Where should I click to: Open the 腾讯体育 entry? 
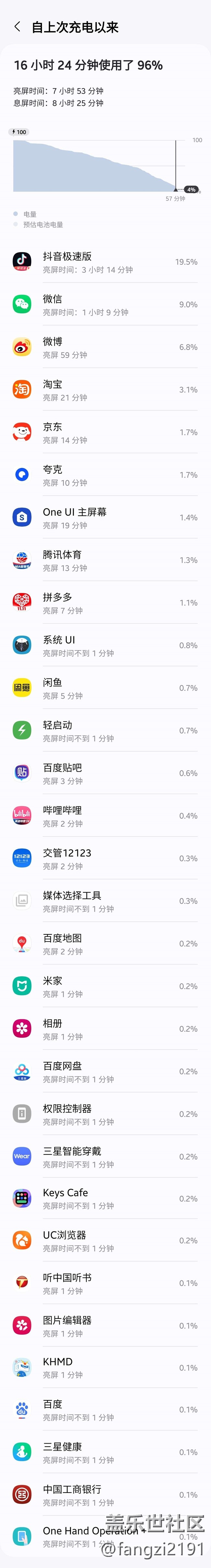click(x=105, y=561)
